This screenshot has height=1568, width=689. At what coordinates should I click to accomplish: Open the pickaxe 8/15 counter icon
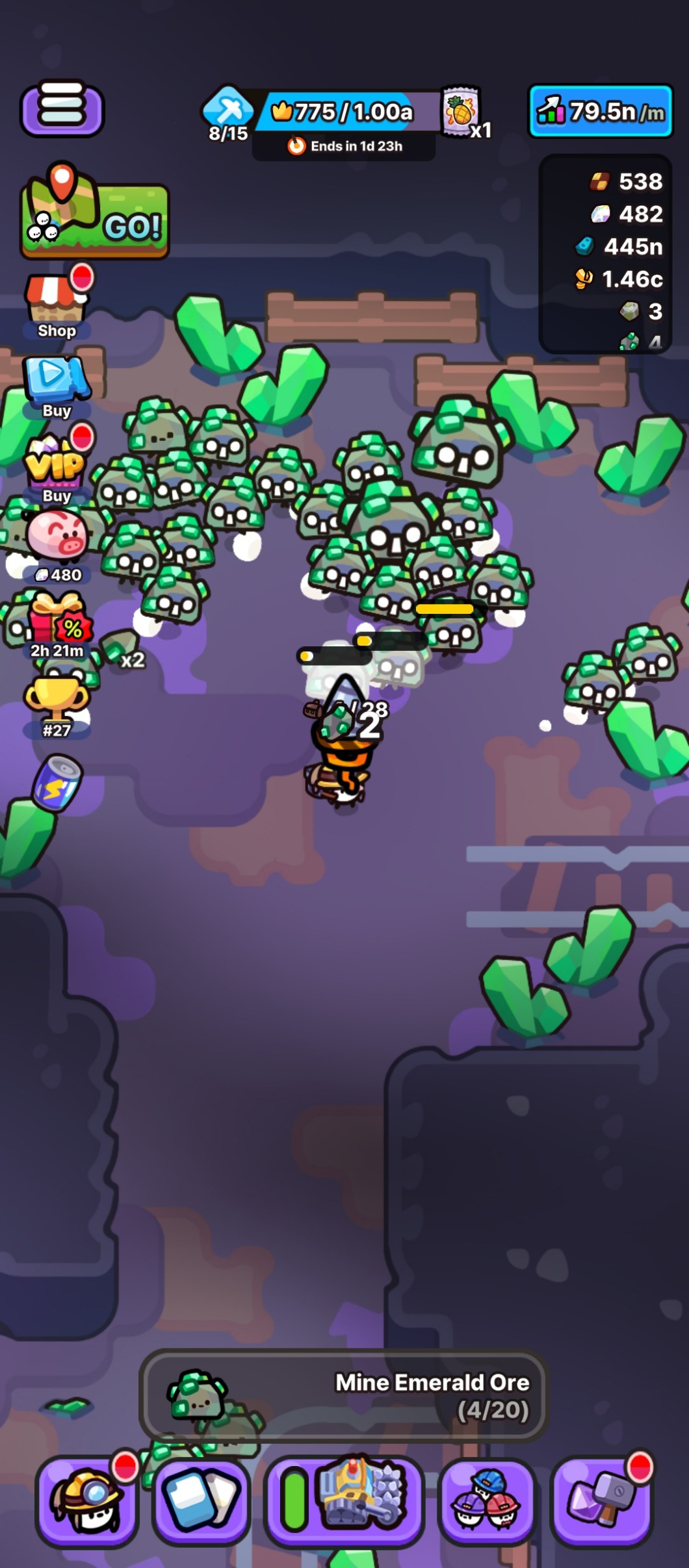(227, 114)
